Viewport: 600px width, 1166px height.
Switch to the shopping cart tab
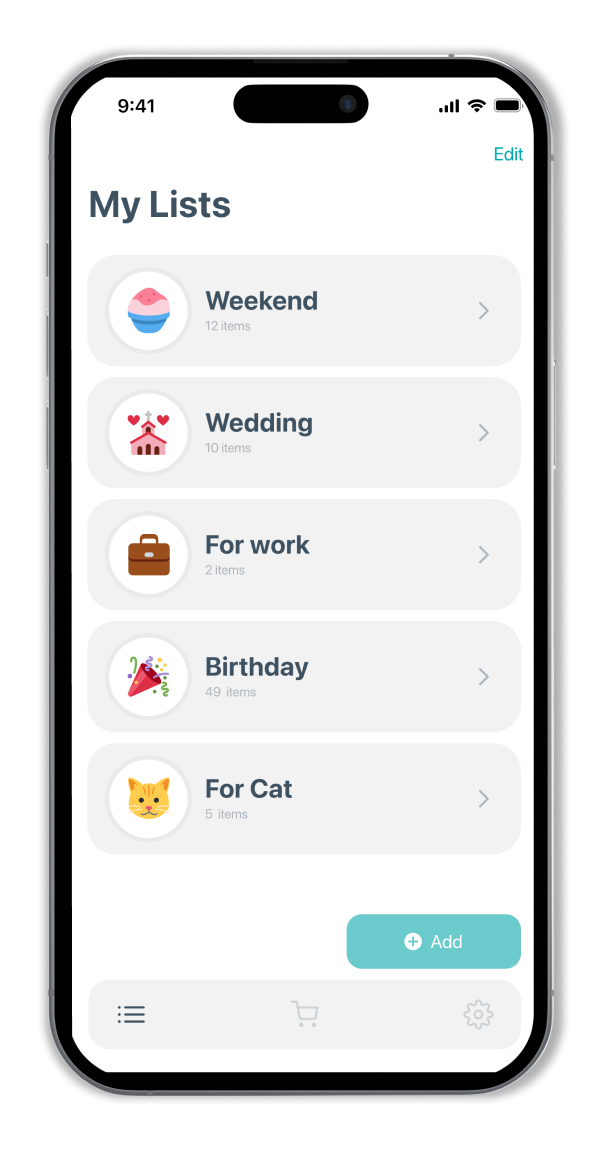[305, 1015]
